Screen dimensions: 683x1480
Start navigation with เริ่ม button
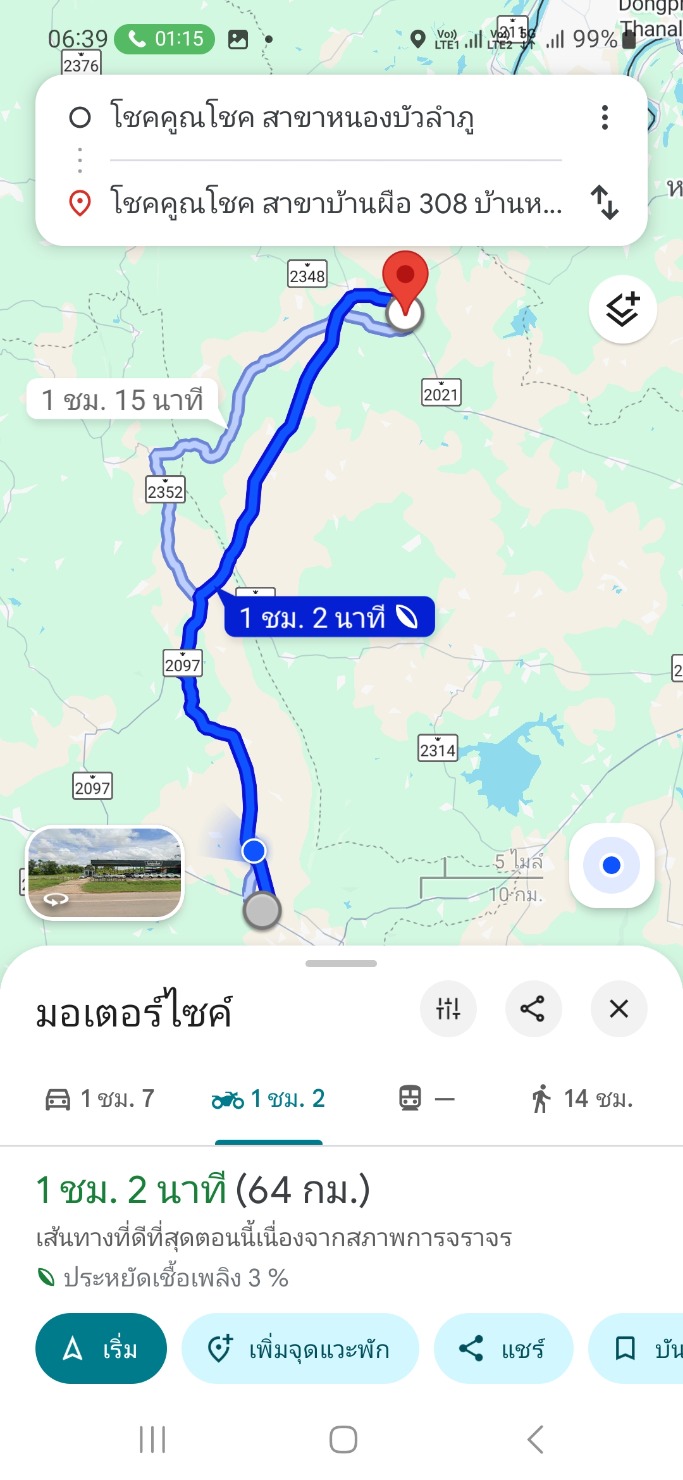[101, 1349]
